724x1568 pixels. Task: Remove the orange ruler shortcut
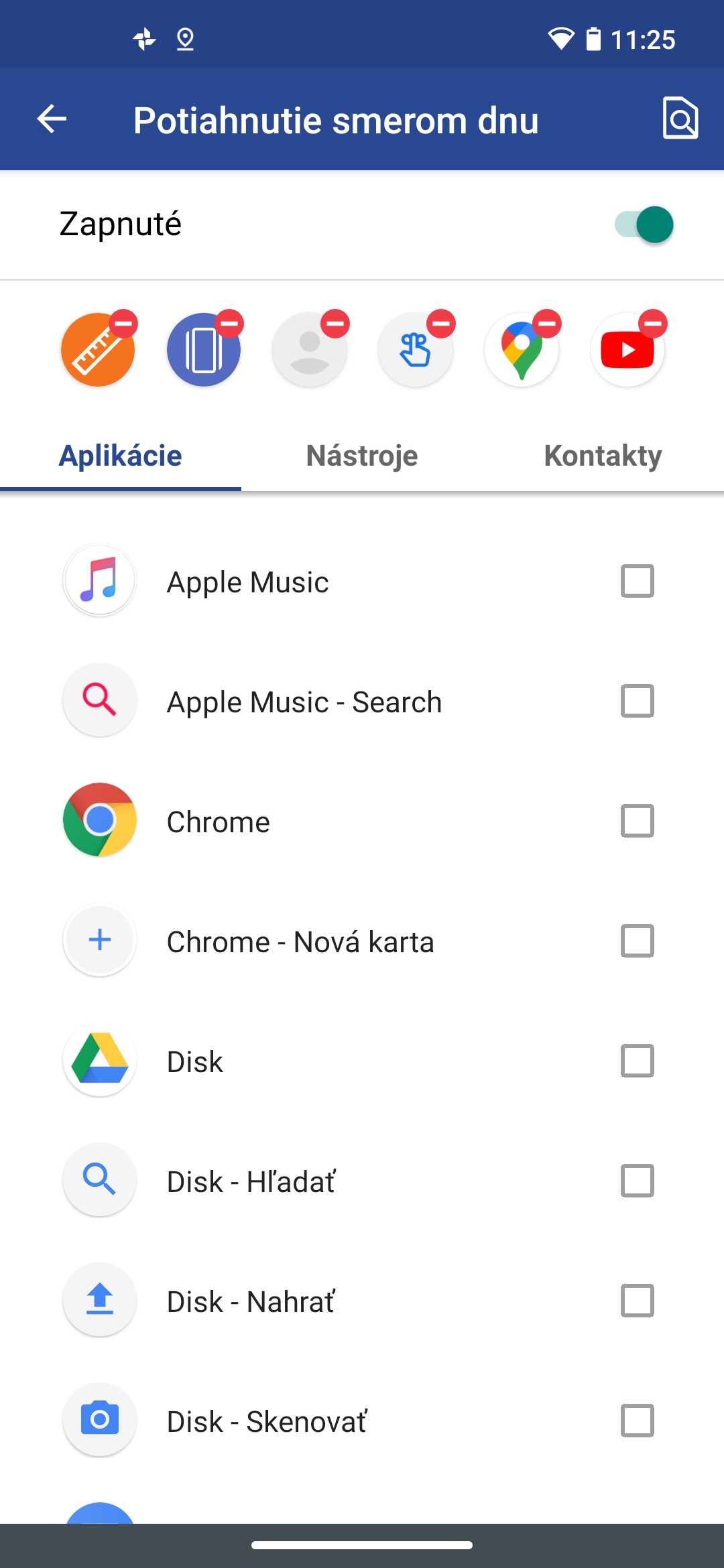[123, 323]
